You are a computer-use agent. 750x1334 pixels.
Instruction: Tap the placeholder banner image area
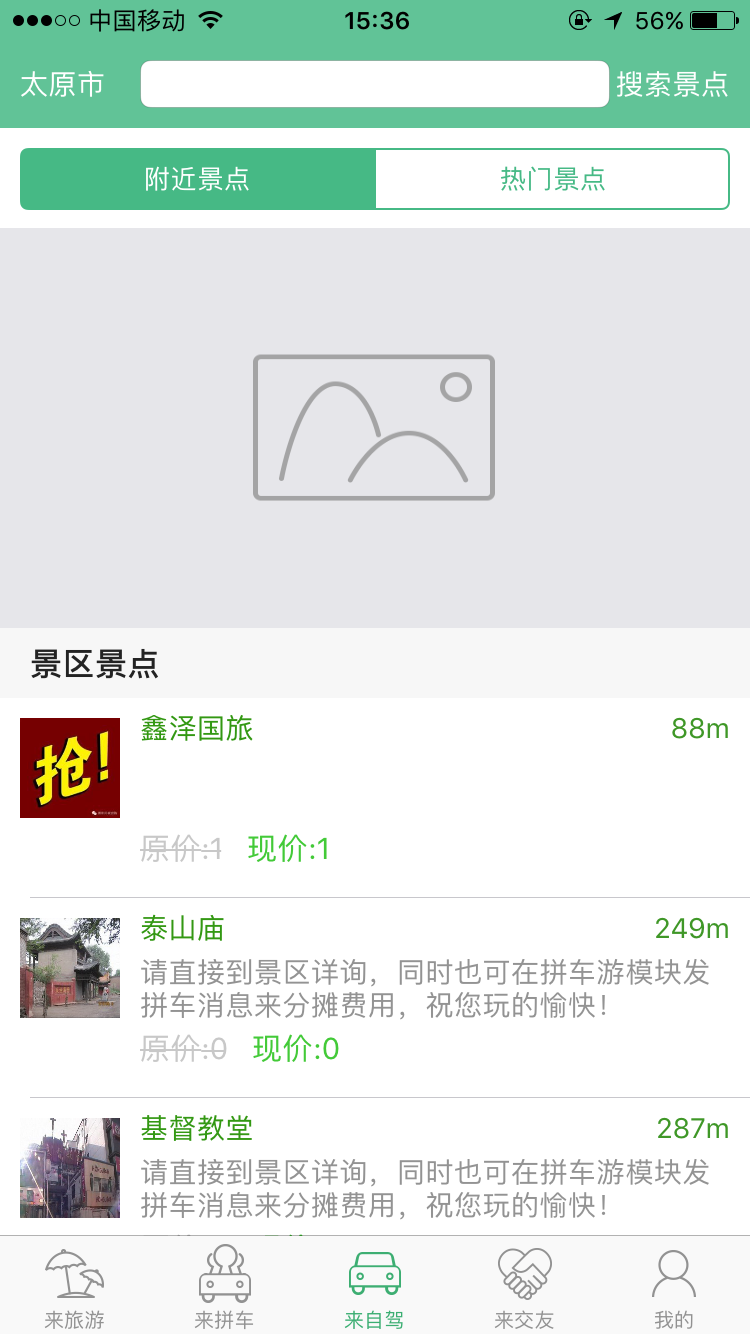click(x=375, y=428)
